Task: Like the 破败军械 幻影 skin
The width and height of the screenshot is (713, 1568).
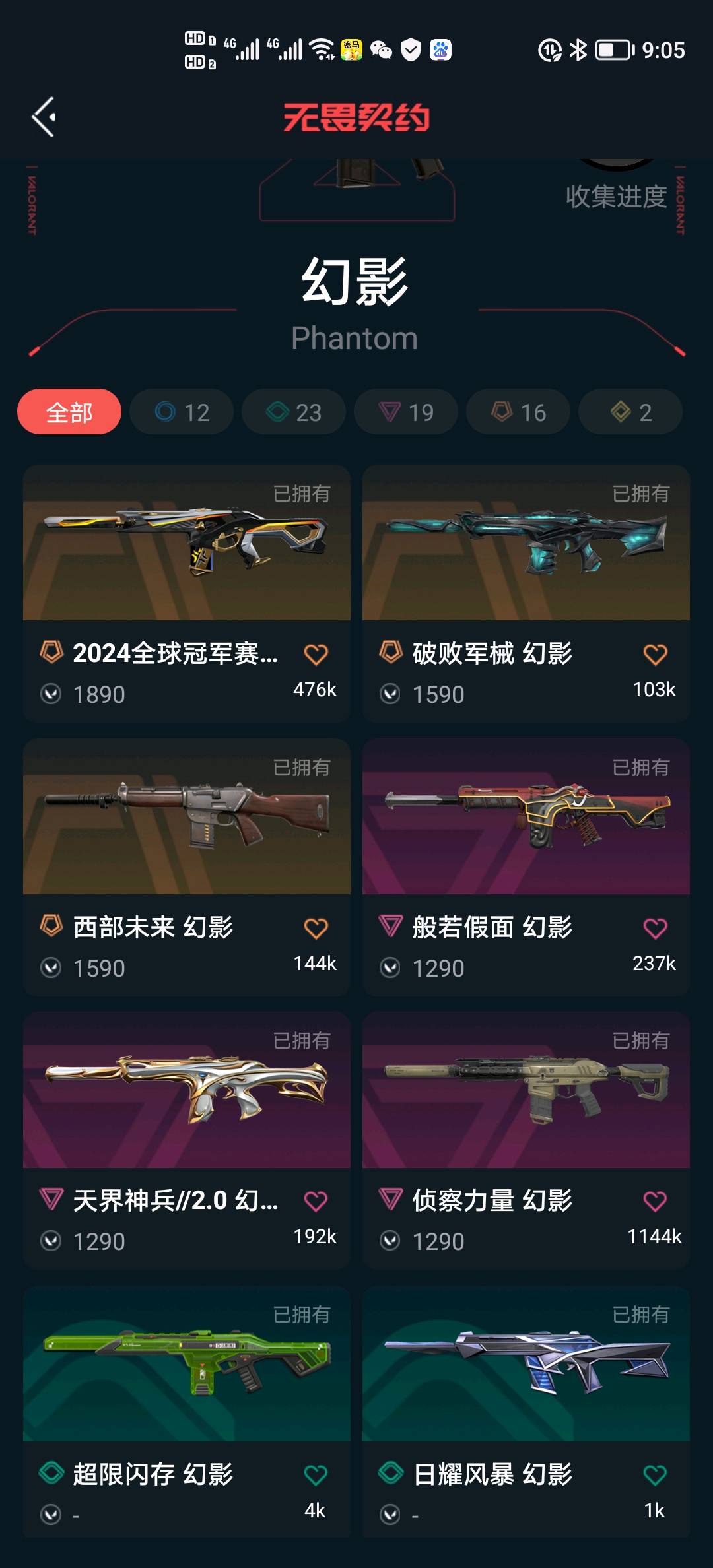Action: tap(655, 655)
